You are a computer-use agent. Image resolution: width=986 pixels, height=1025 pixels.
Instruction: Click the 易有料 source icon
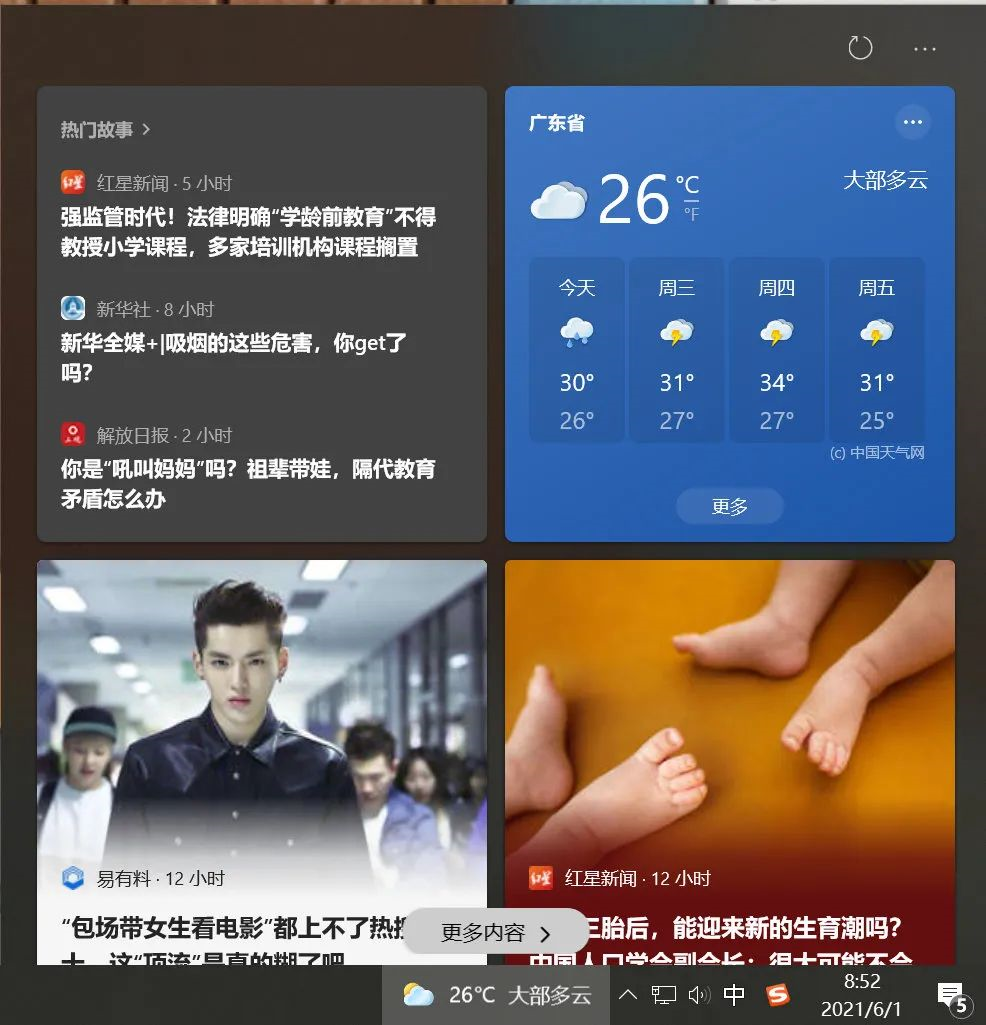pos(70,877)
